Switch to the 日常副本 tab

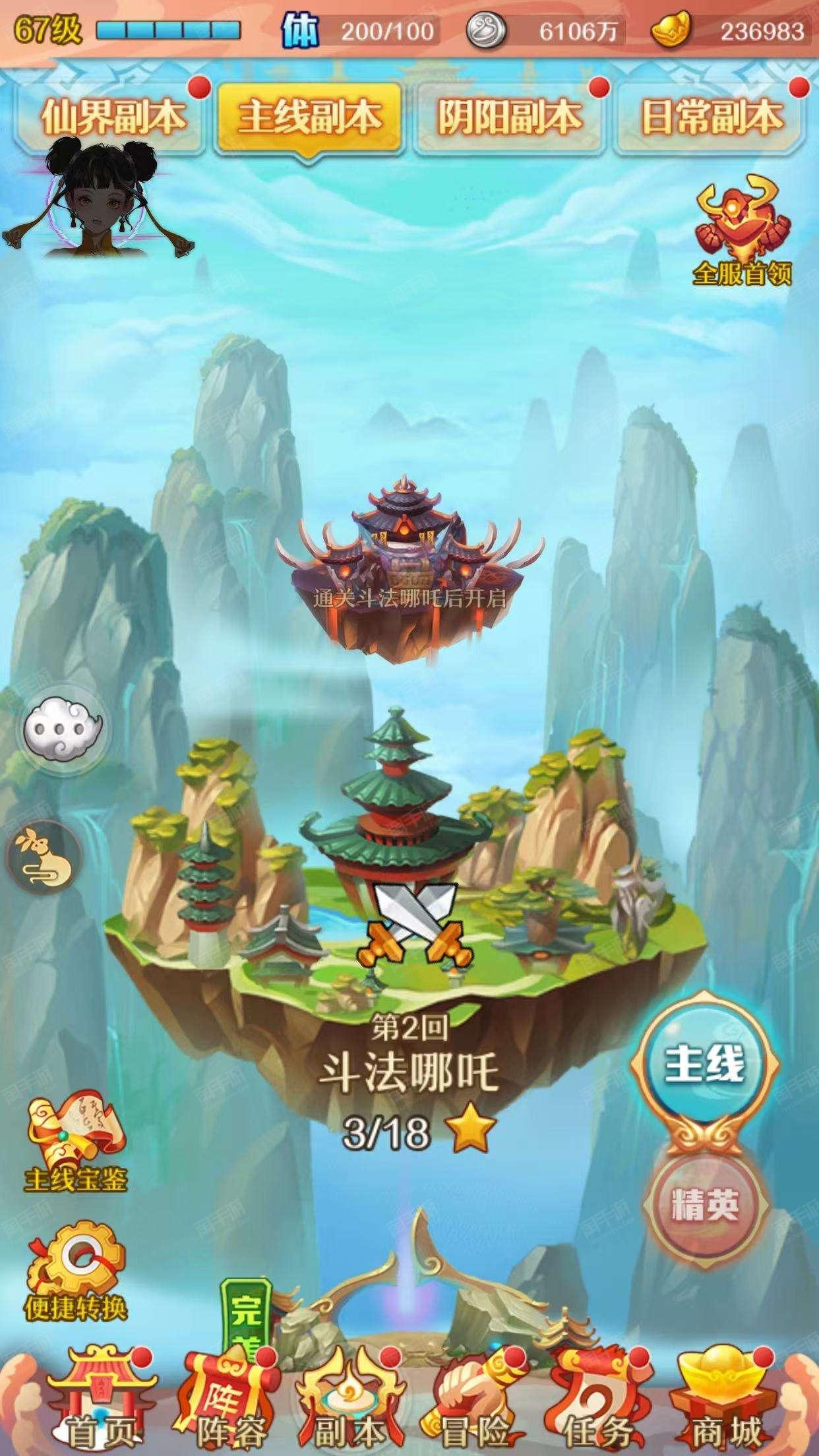[x=711, y=117]
